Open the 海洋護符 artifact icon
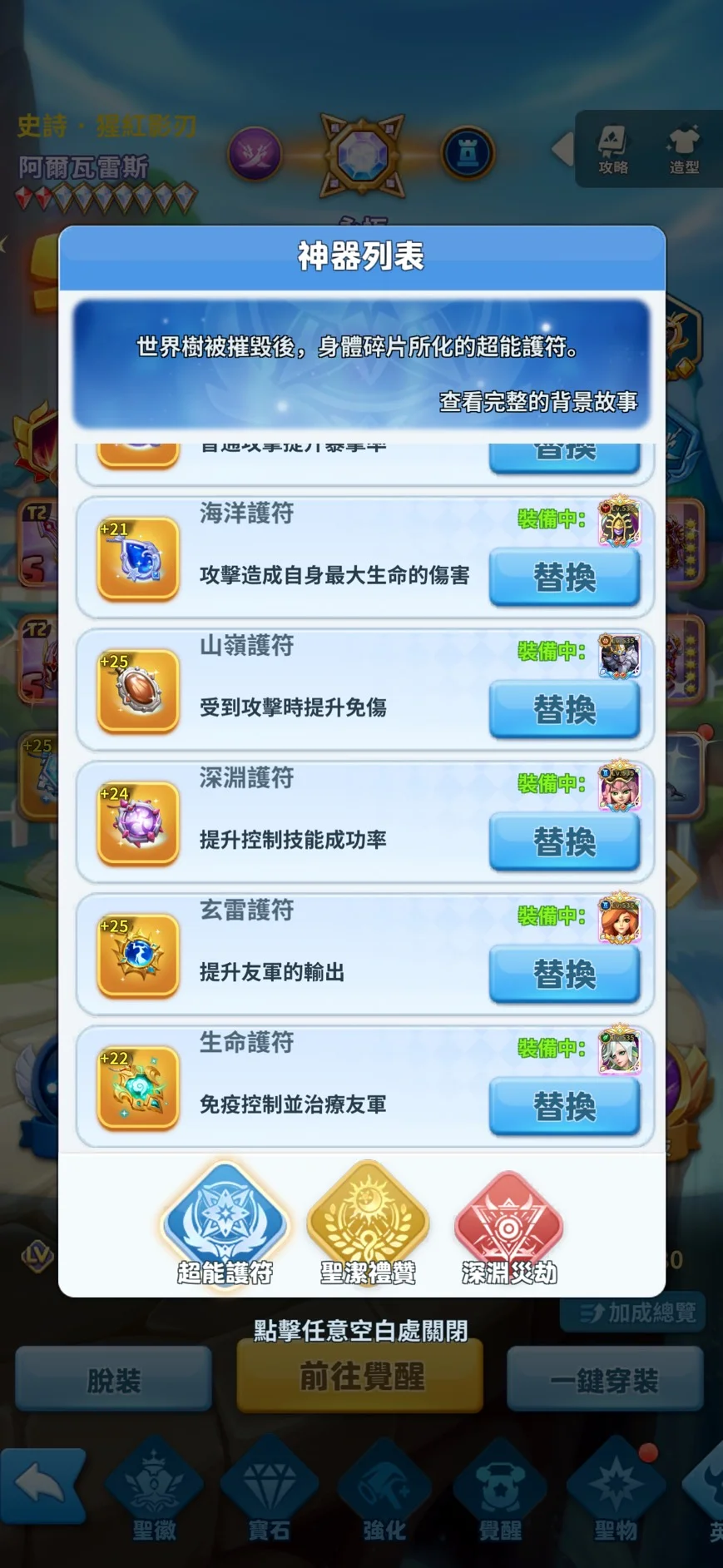Viewport: 723px width, 1568px height. (138, 558)
